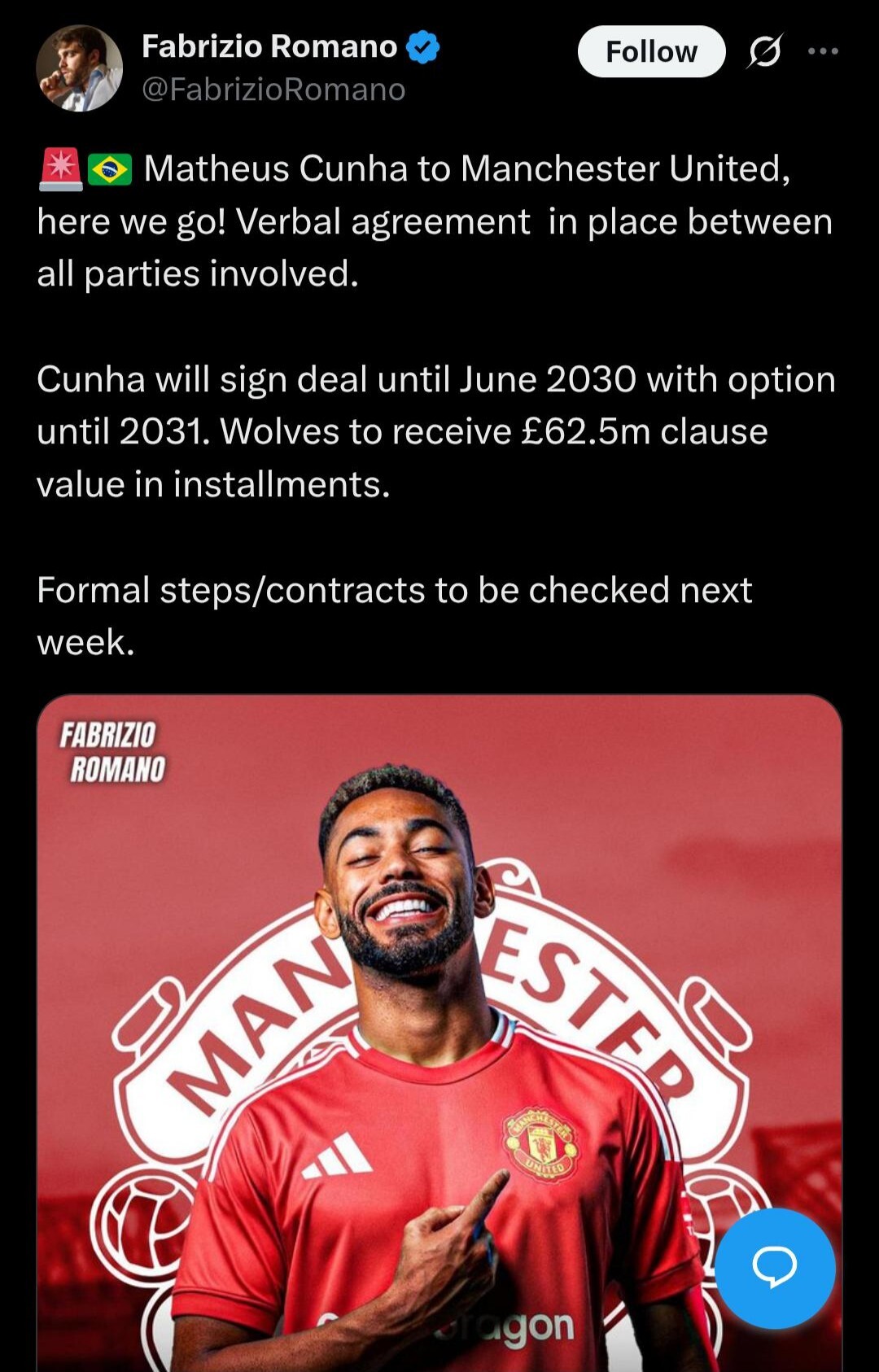Open the Matheus Cunha post image
The height and width of the screenshot is (1372, 879).
point(439,1017)
